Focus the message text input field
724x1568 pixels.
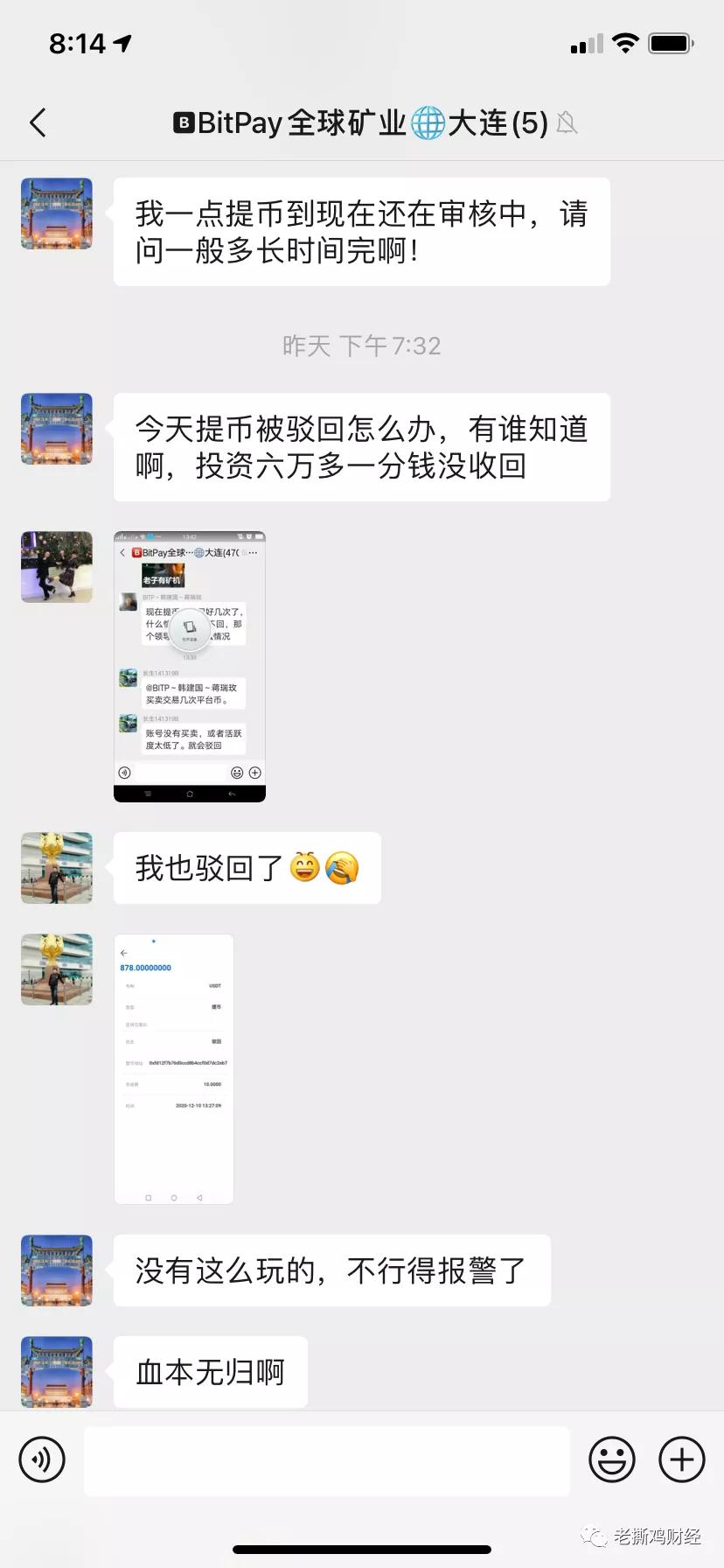point(326,1459)
